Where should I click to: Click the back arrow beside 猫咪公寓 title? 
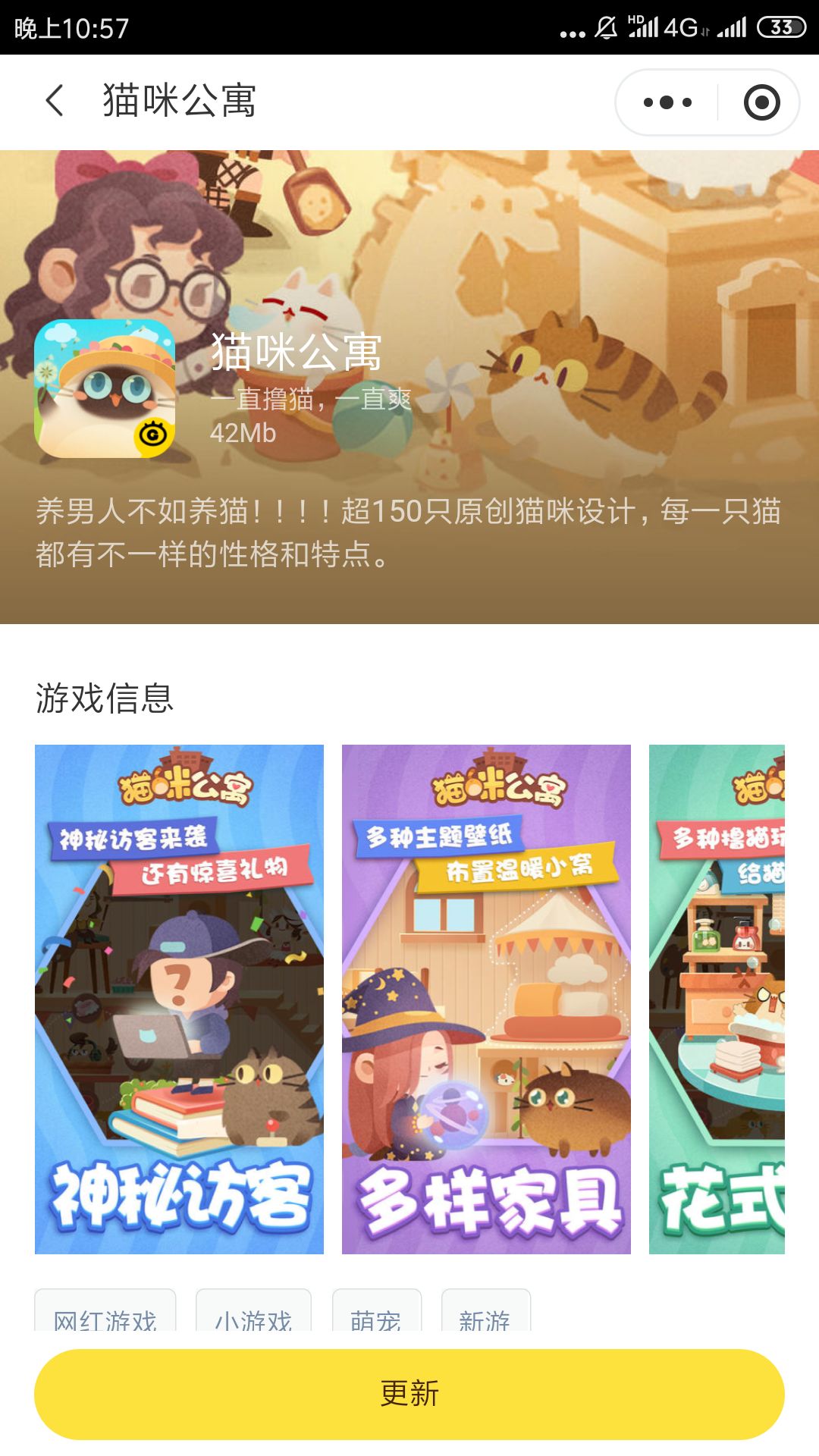55,101
